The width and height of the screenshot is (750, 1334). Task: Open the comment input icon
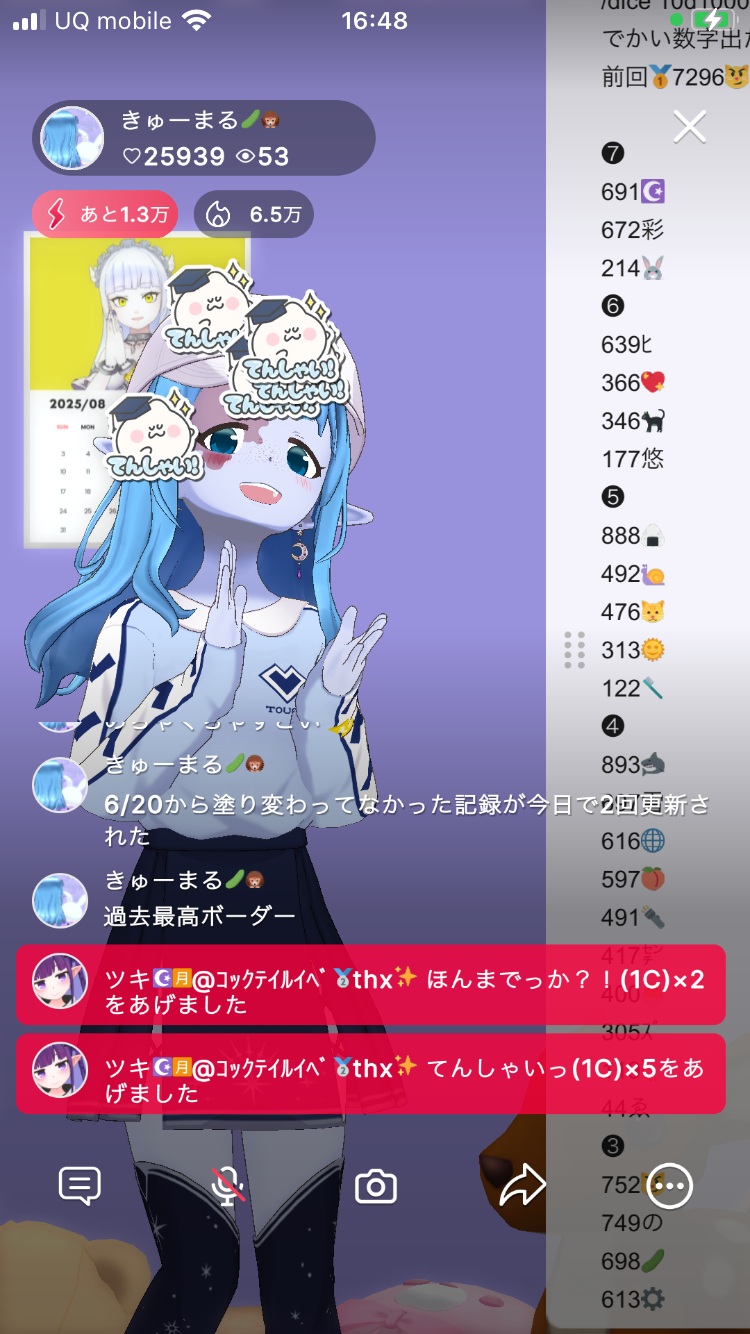coord(80,1186)
